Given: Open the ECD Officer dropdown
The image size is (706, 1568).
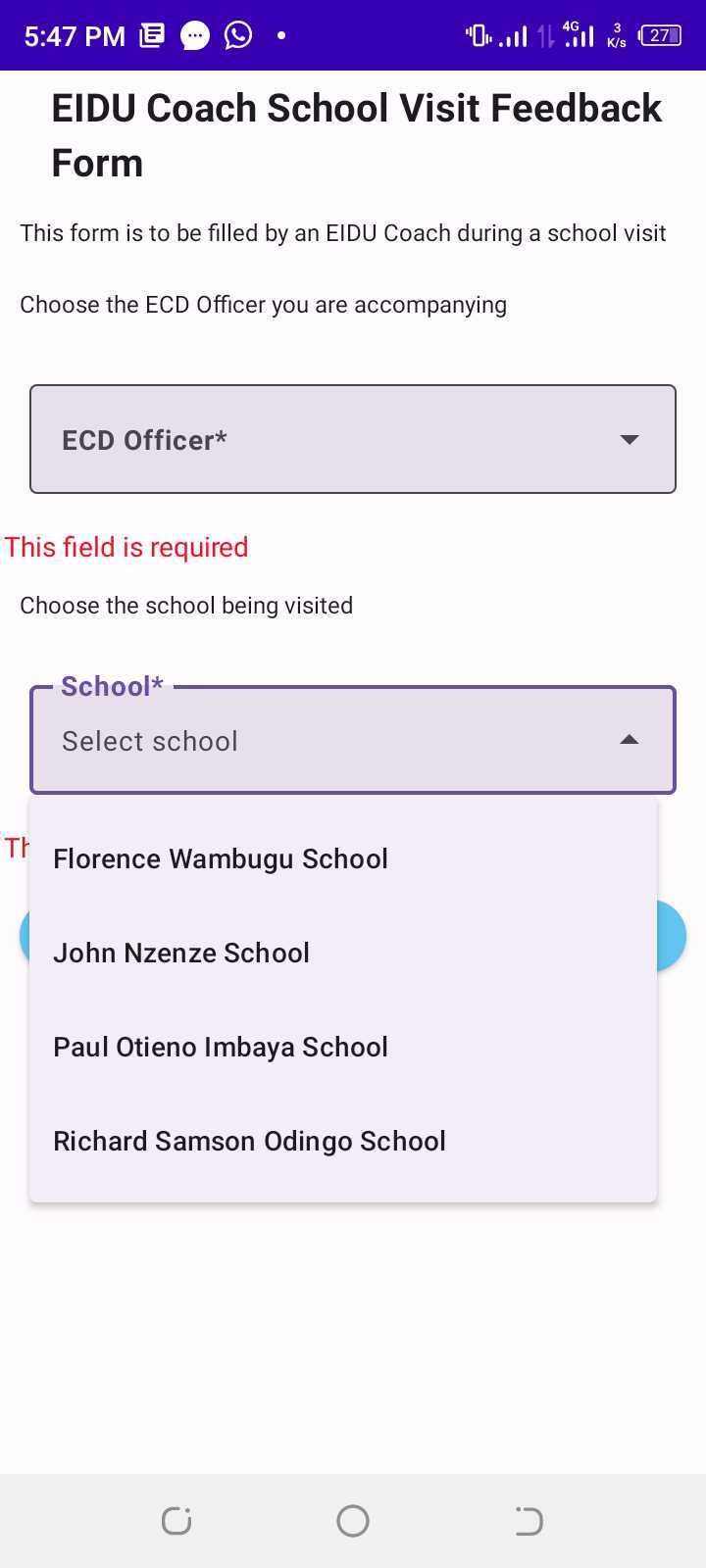Looking at the screenshot, I should point(352,439).
